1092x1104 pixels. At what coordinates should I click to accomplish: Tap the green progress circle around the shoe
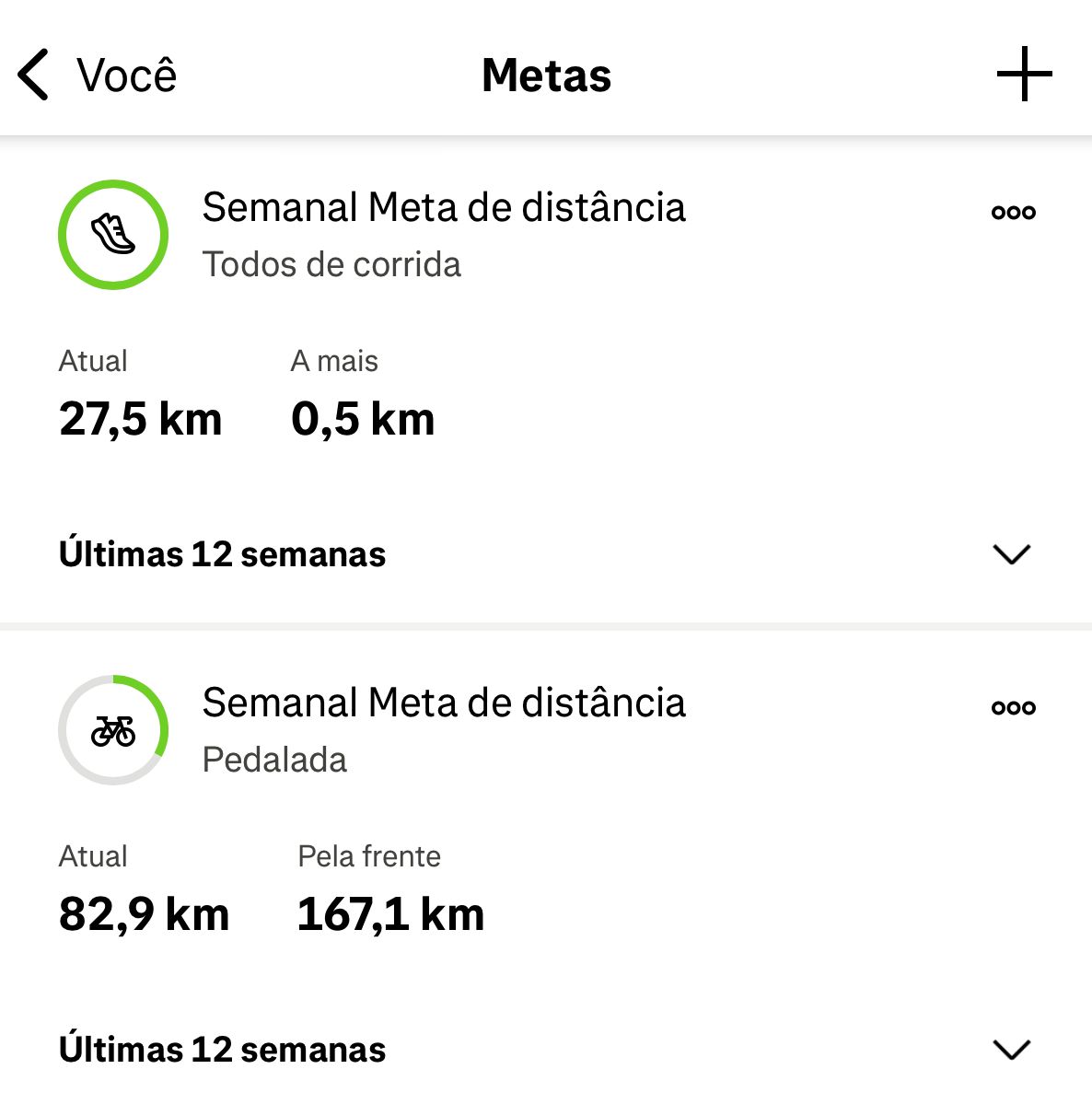111,235
